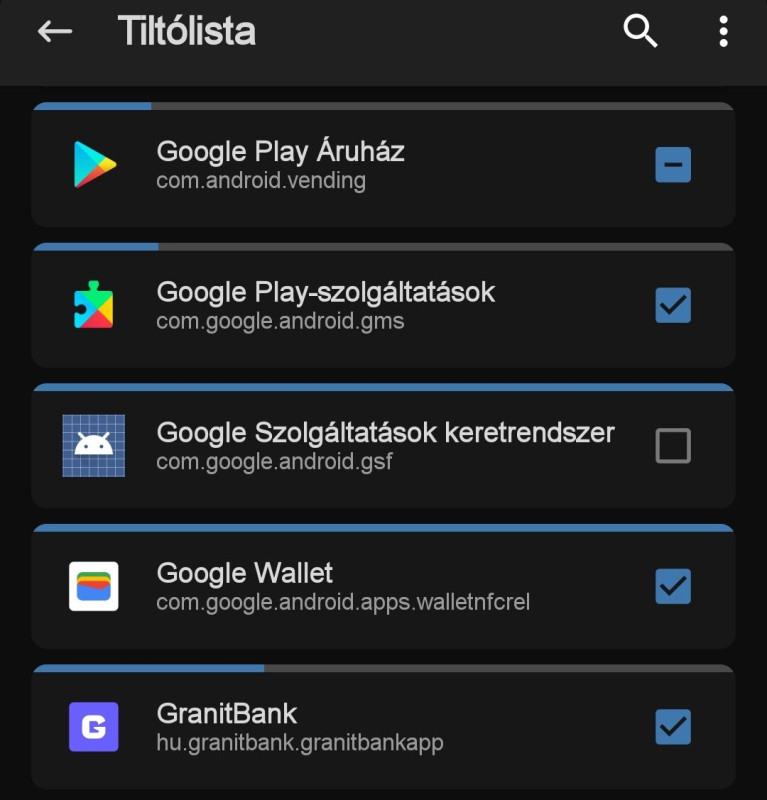
Task: Uncheck the Google Wallet checkbox
Action: 673,586
